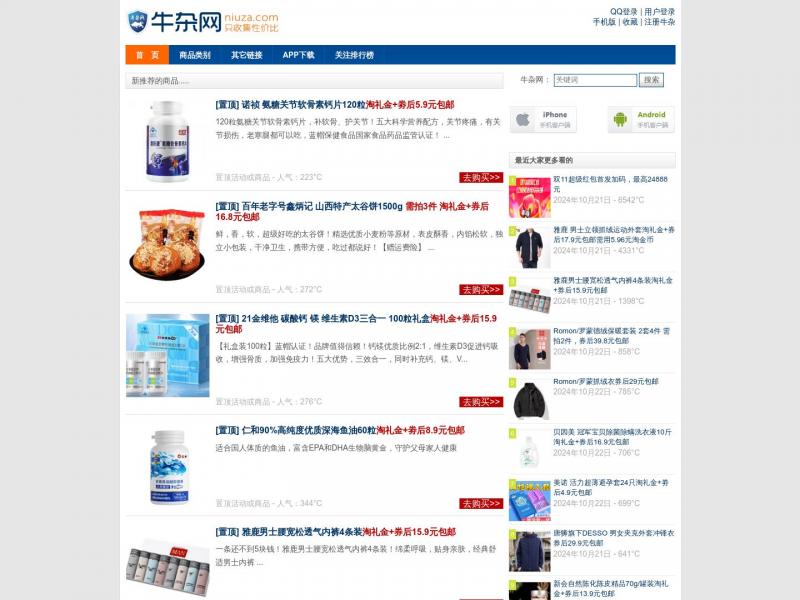Switch to the 首页 tab

(147, 55)
